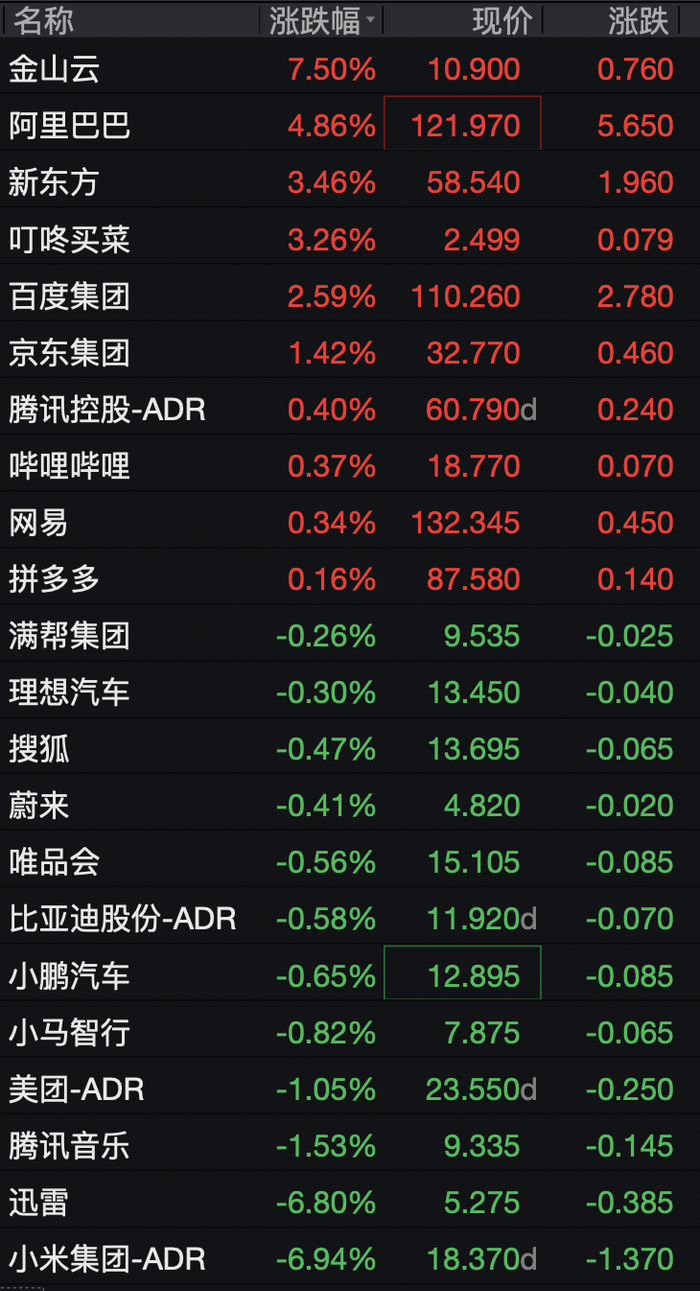Open the 哔哩哔哩 quote
Image resolution: width=700 pixels, height=1291 pixels.
pyautogui.click(x=350, y=466)
